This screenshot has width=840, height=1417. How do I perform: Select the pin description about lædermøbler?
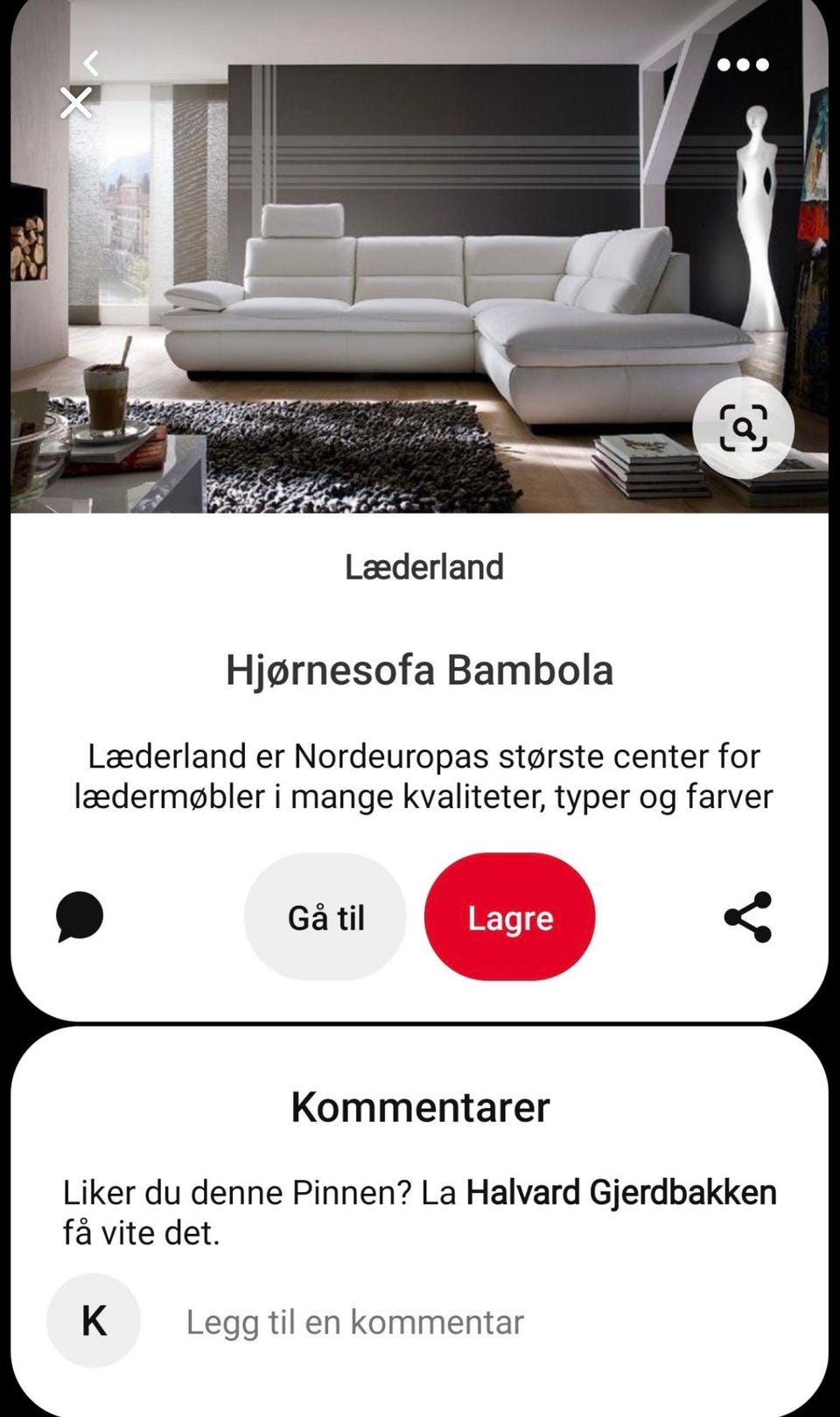click(420, 776)
